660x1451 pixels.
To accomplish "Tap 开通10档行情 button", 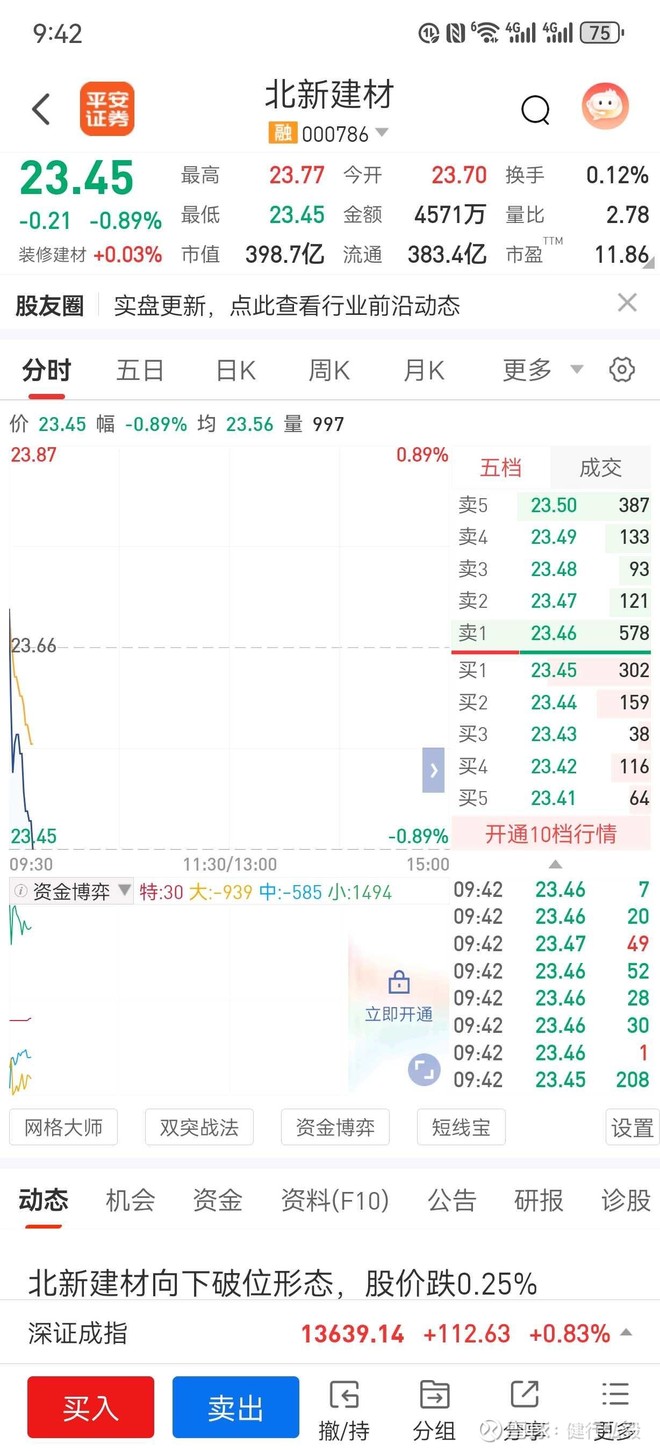I will click(x=551, y=834).
